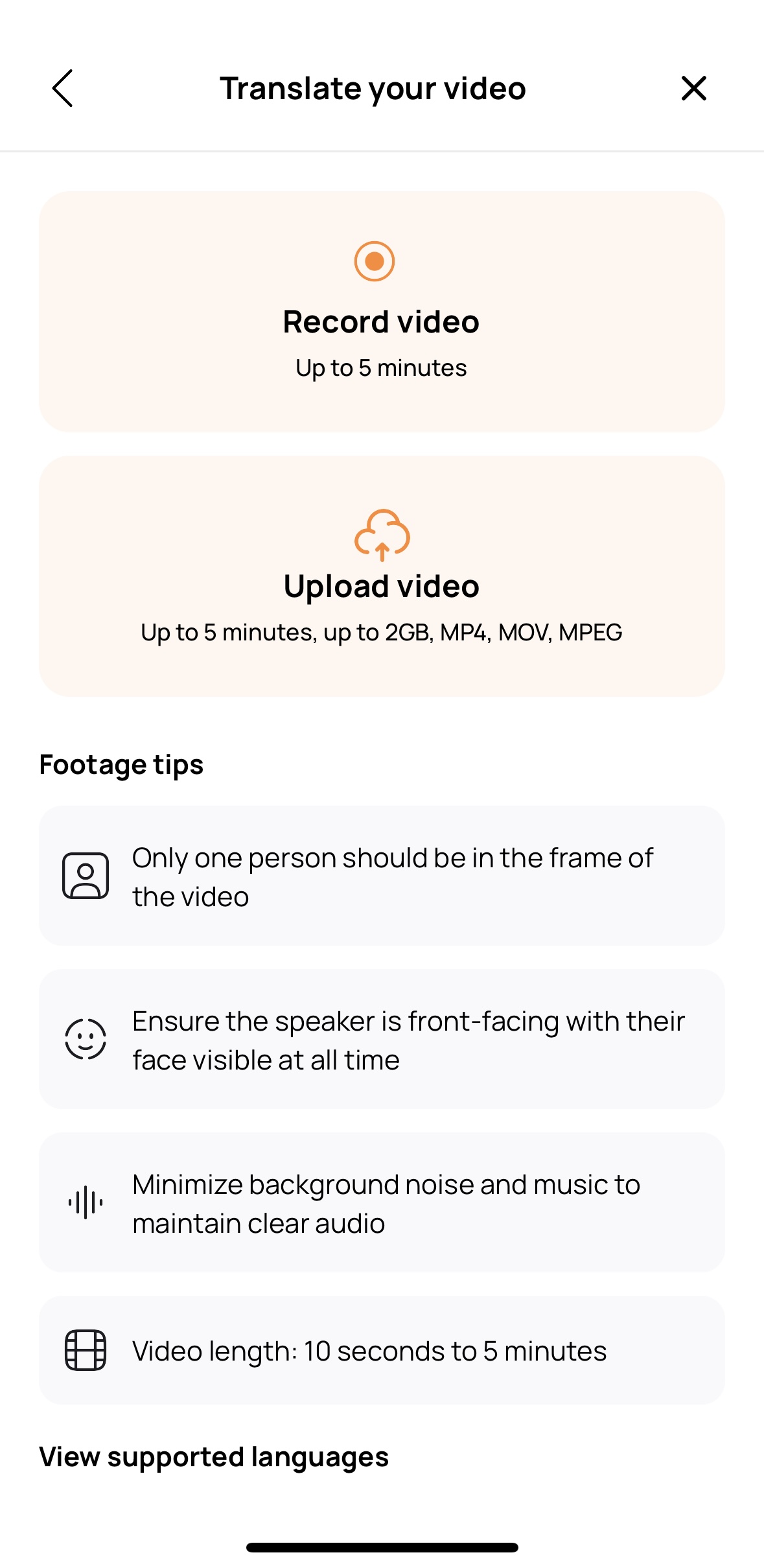Go back using the arrow

tap(63, 88)
